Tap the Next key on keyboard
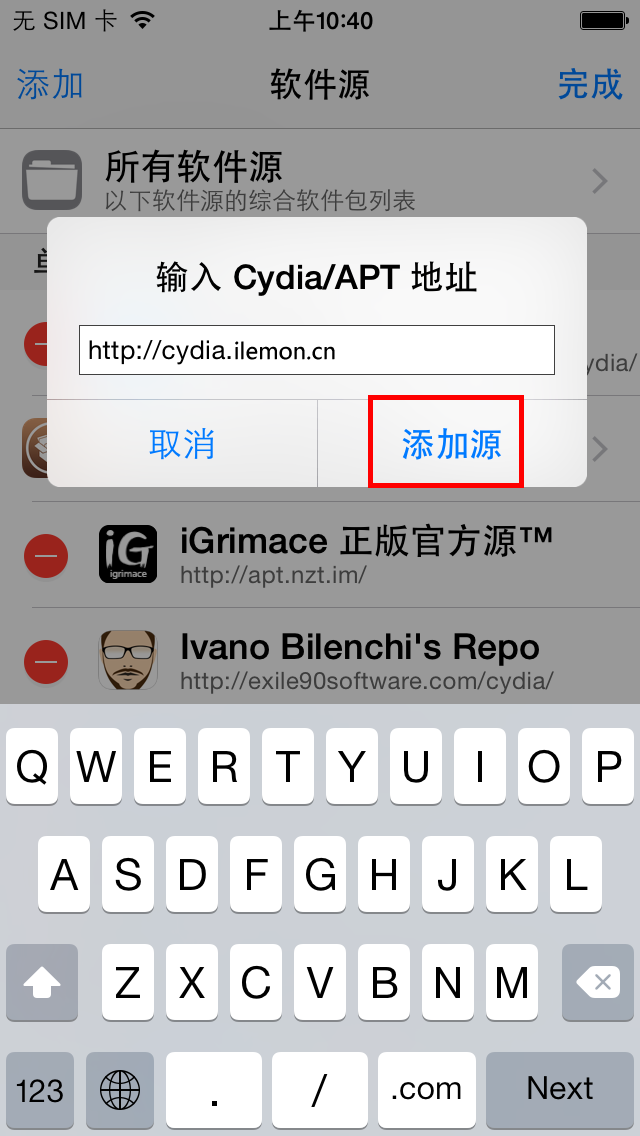Image resolution: width=640 pixels, height=1136 pixels. [x=560, y=1089]
